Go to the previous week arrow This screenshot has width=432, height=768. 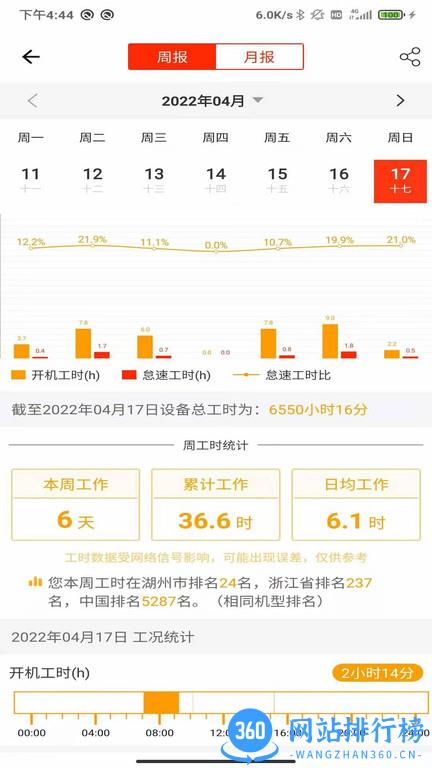click(32, 101)
